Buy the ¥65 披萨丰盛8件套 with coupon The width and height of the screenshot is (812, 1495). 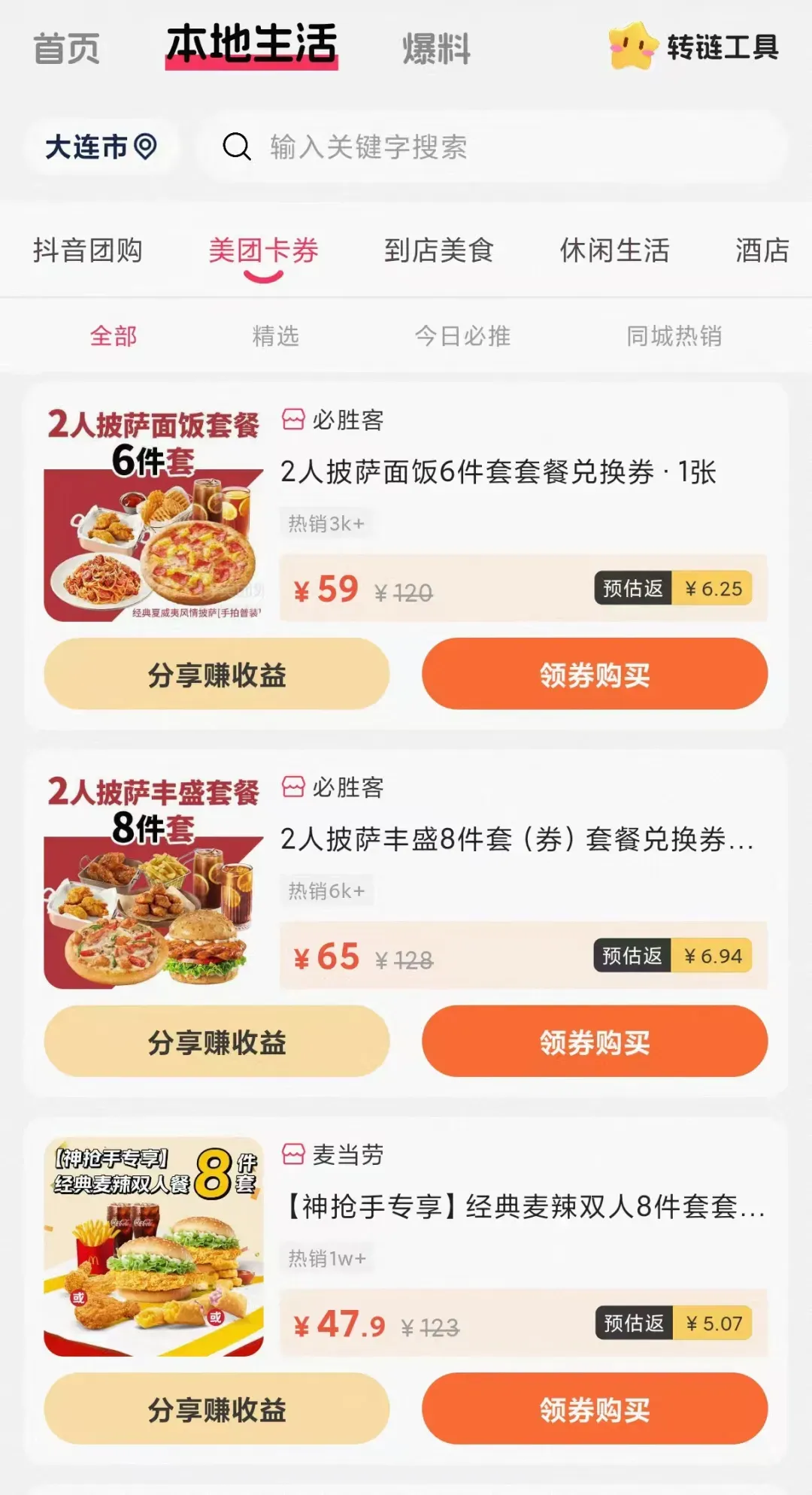[595, 1042]
